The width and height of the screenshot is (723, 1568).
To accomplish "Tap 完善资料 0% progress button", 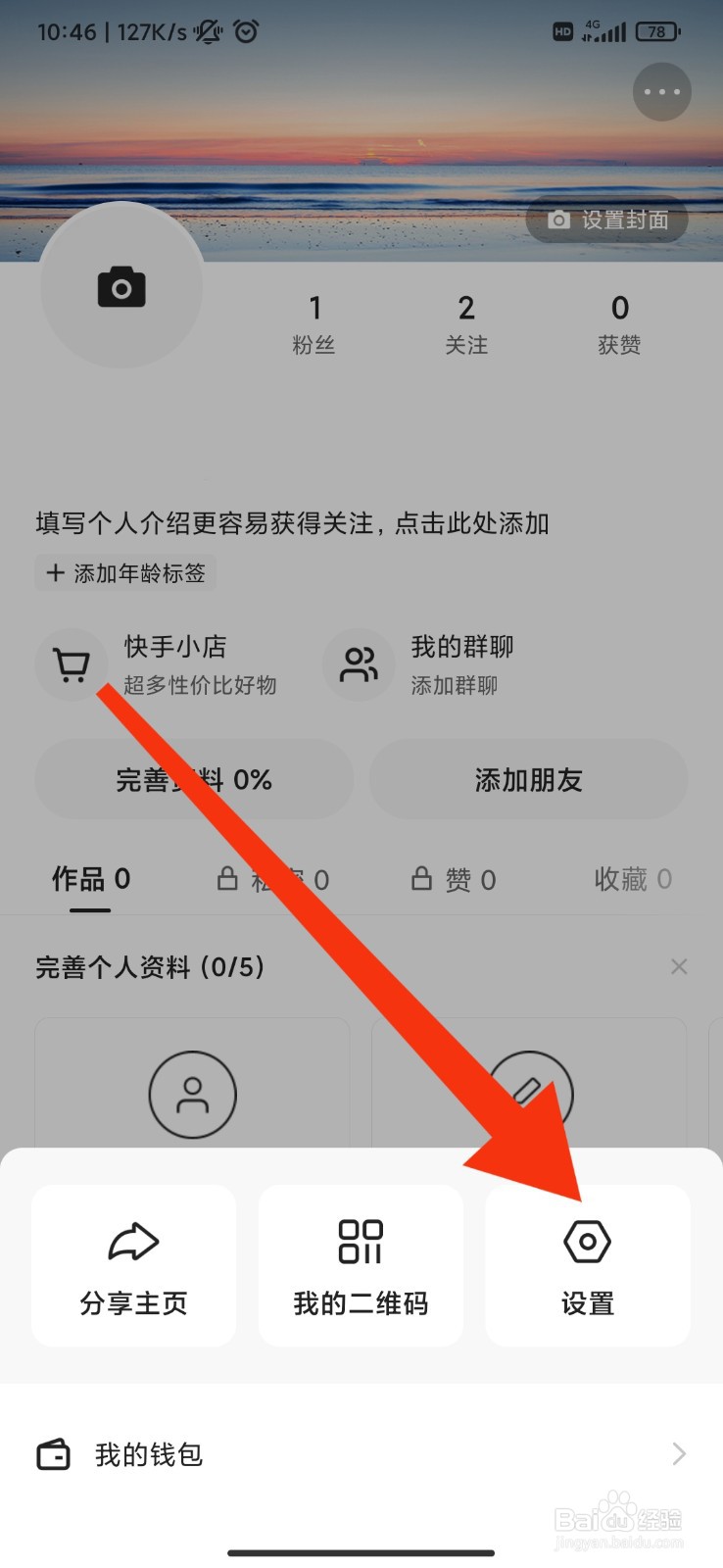I will tap(193, 779).
